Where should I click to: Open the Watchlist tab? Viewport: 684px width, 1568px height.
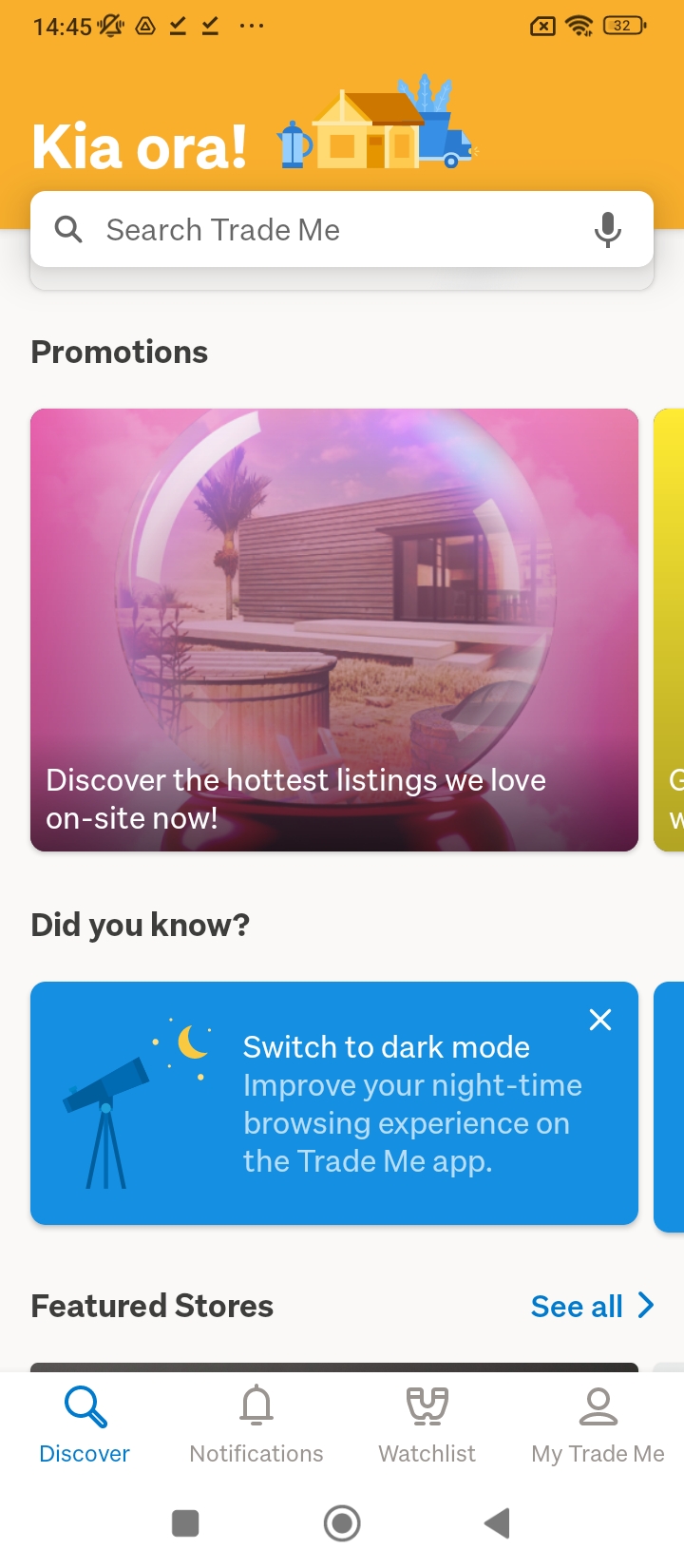pyautogui.click(x=427, y=1425)
